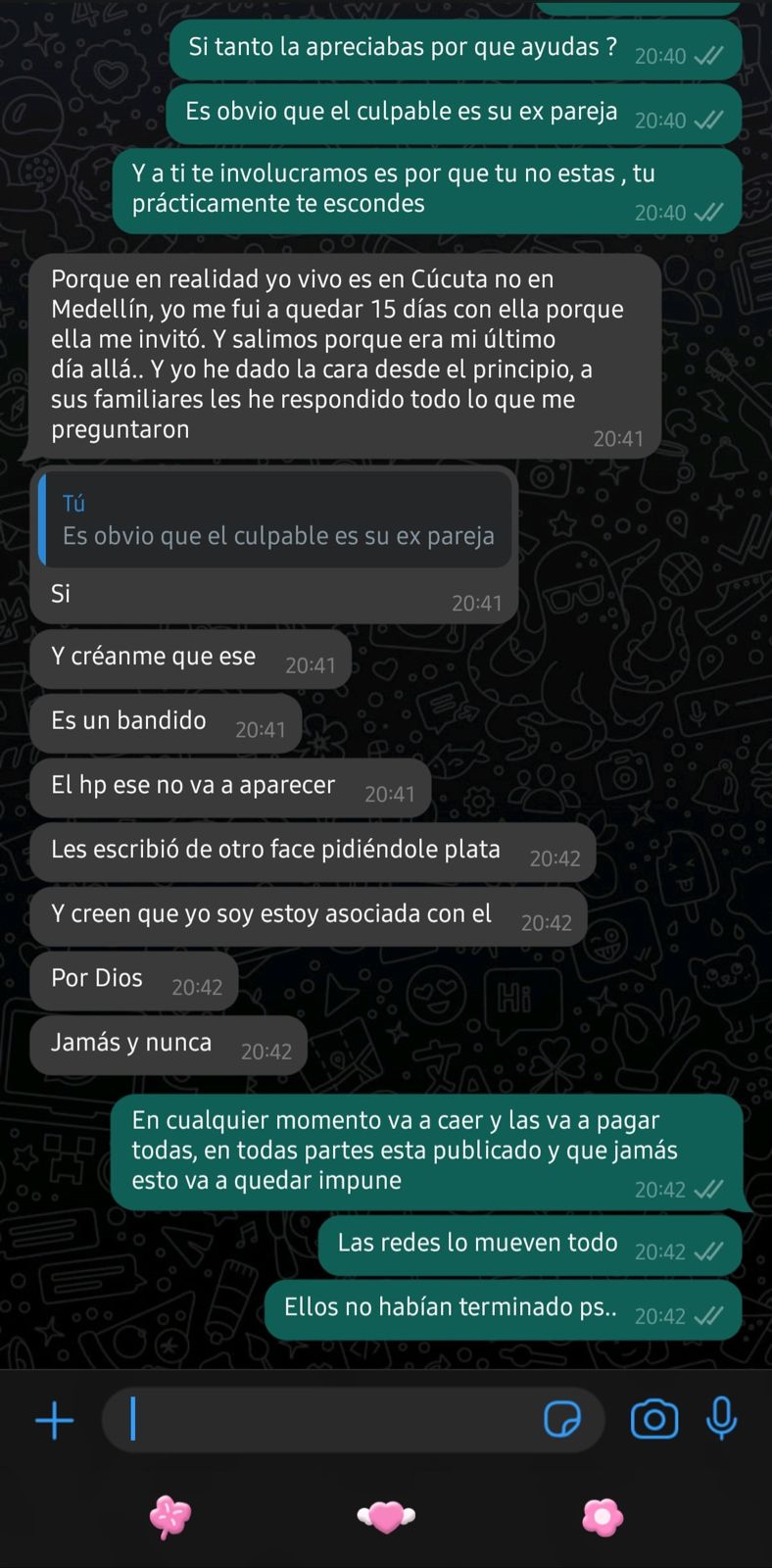Viewport: 772px width, 1568px height.
Task: Tap the heart-shaped home button
Action: point(386,1517)
